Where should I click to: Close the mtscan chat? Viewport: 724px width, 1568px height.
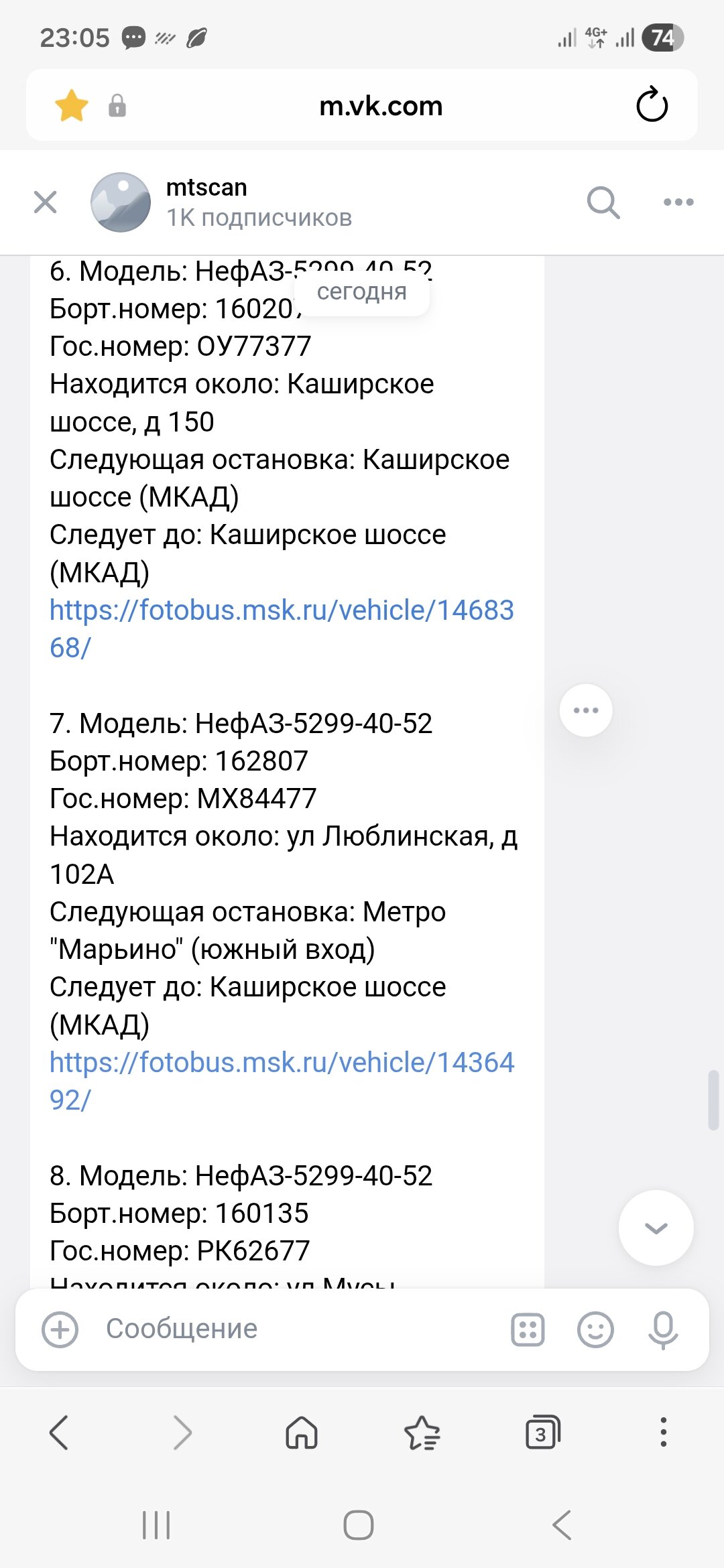coord(46,202)
